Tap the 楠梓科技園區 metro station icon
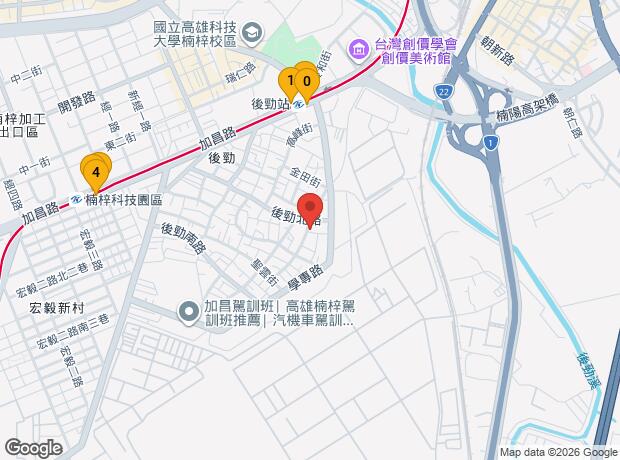Viewport: 620px width, 460px height. pos(76,199)
